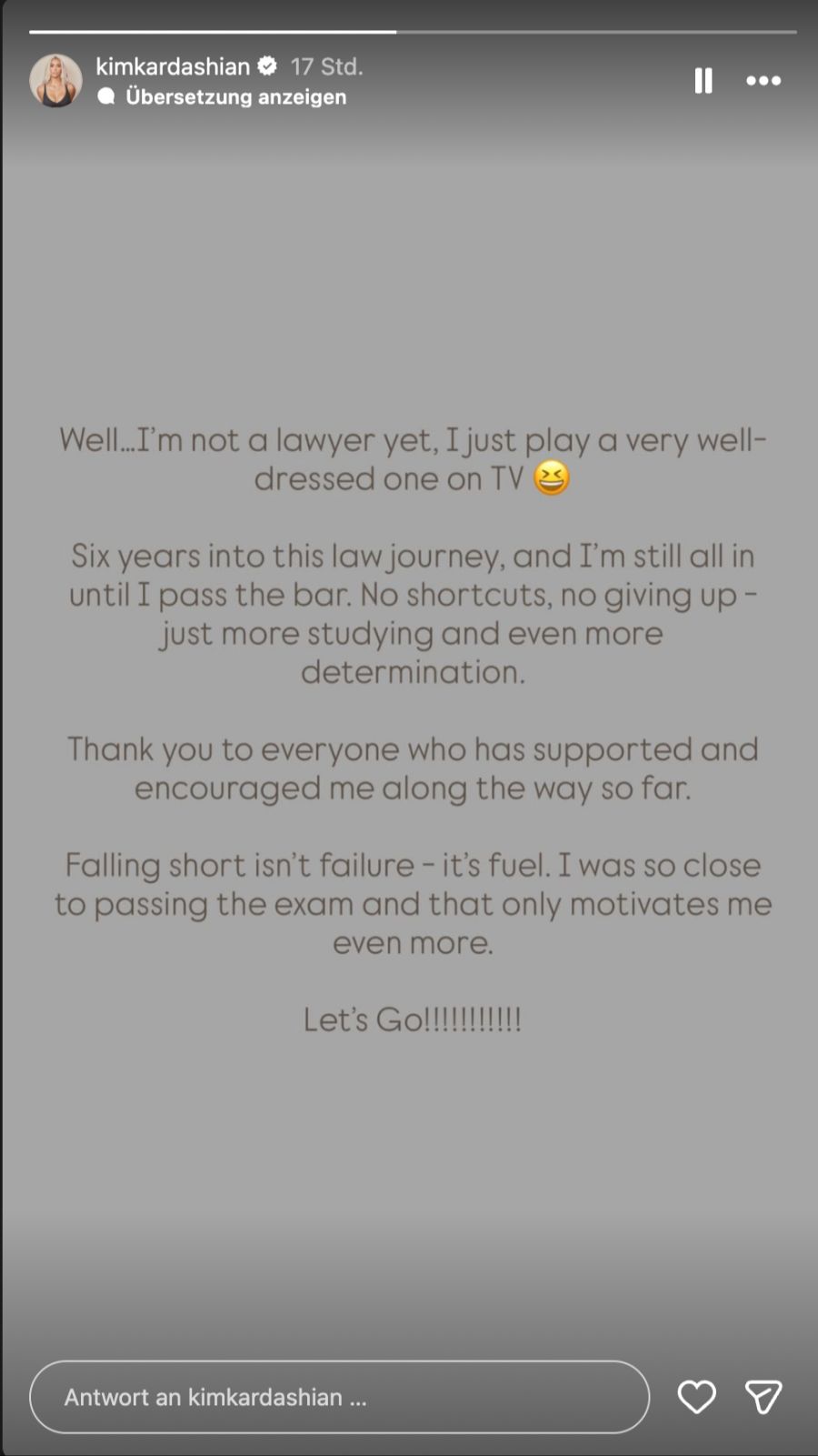Open the three-dot more options menu

(763, 81)
